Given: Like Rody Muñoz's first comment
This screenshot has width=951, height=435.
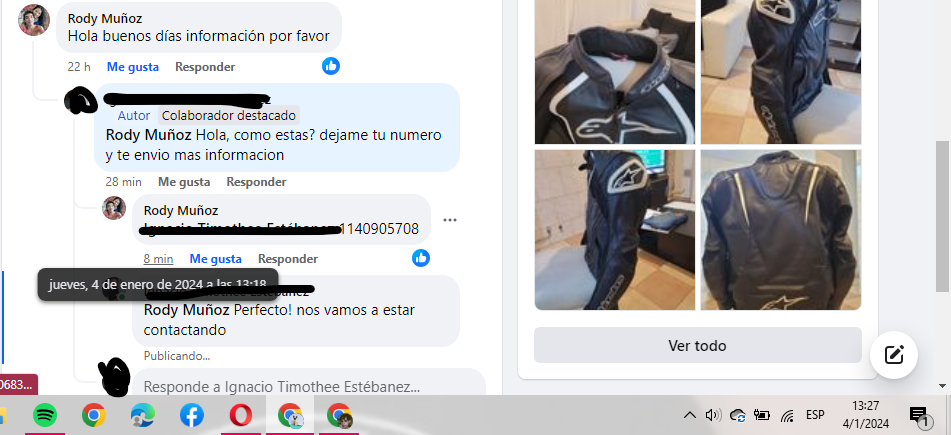Looking at the screenshot, I should [x=133, y=67].
